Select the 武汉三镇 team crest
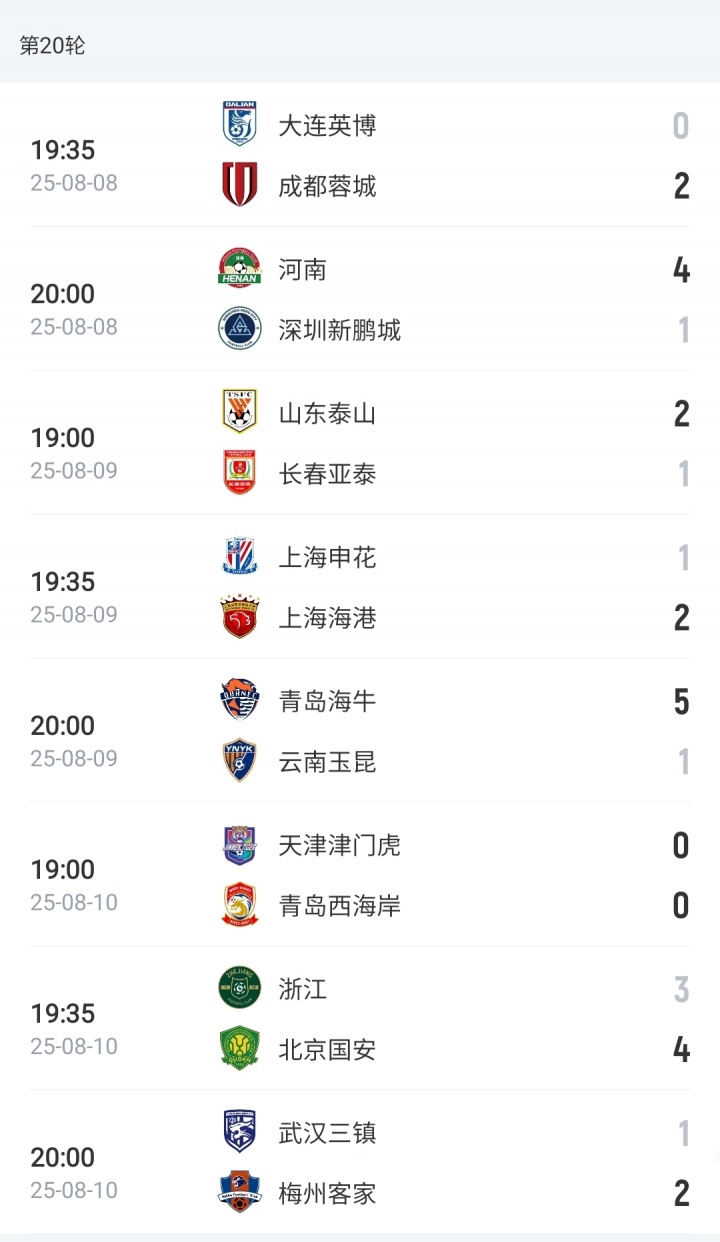Viewport: 720px width, 1242px height. click(x=237, y=1125)
